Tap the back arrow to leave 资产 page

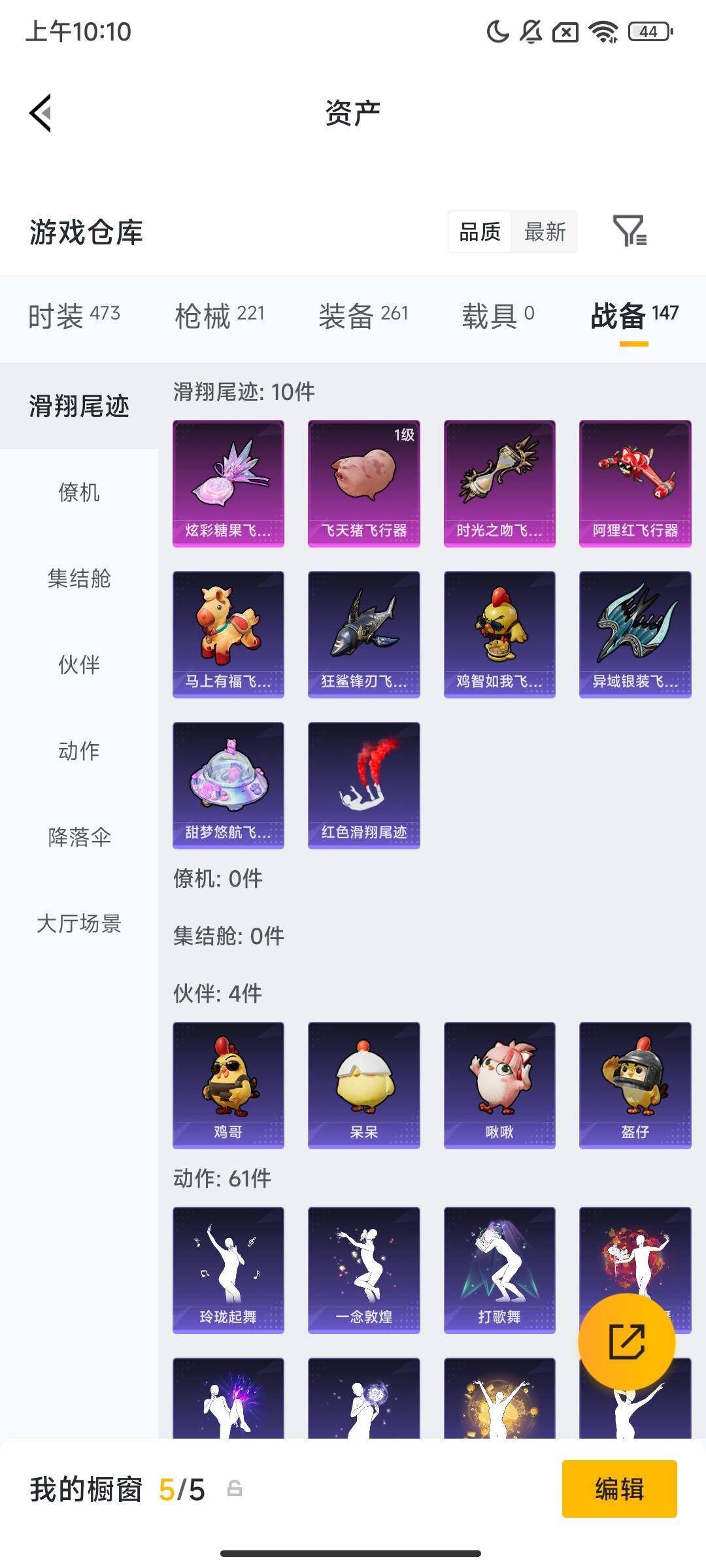pos(39,112)
